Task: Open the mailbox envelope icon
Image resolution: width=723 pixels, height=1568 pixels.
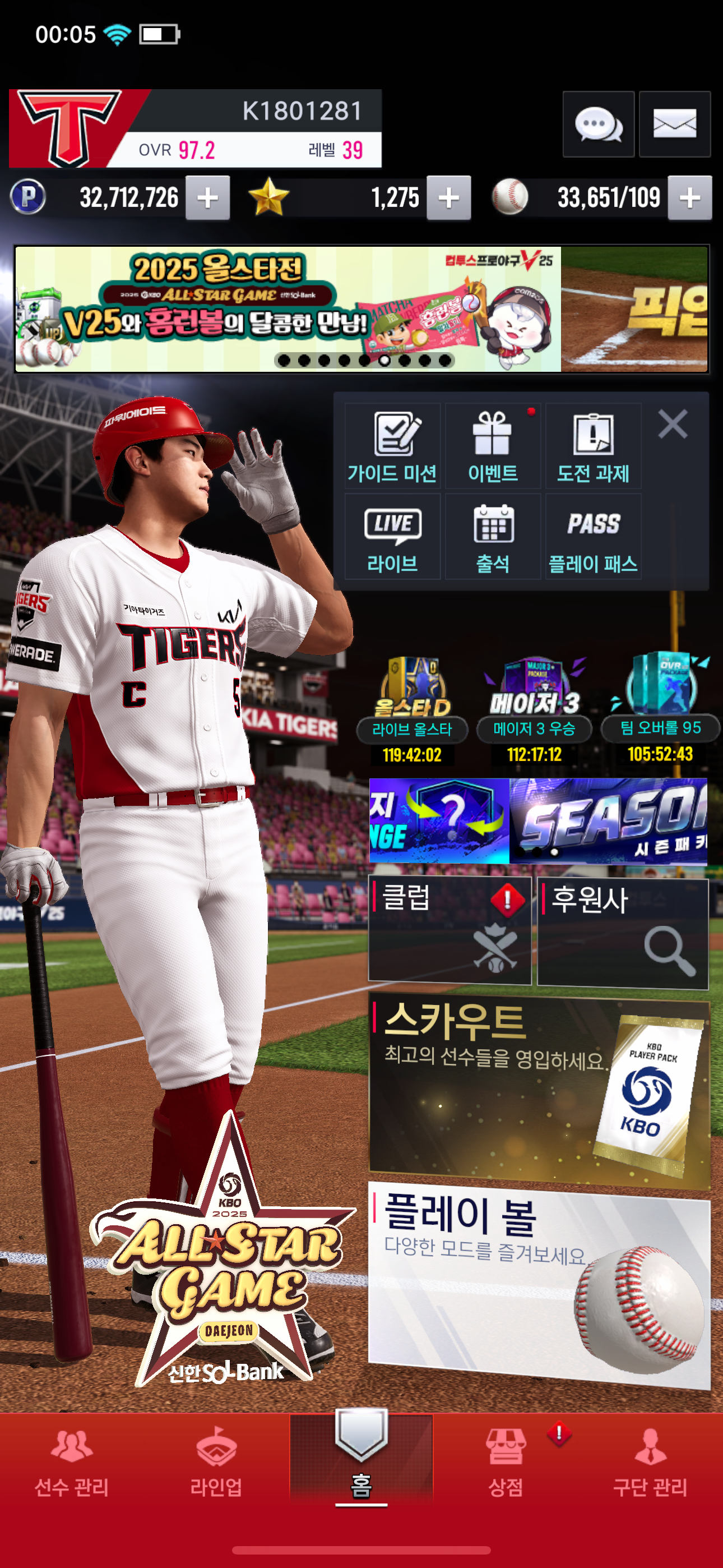Action: pyautogui.click(x=674, y=125)
